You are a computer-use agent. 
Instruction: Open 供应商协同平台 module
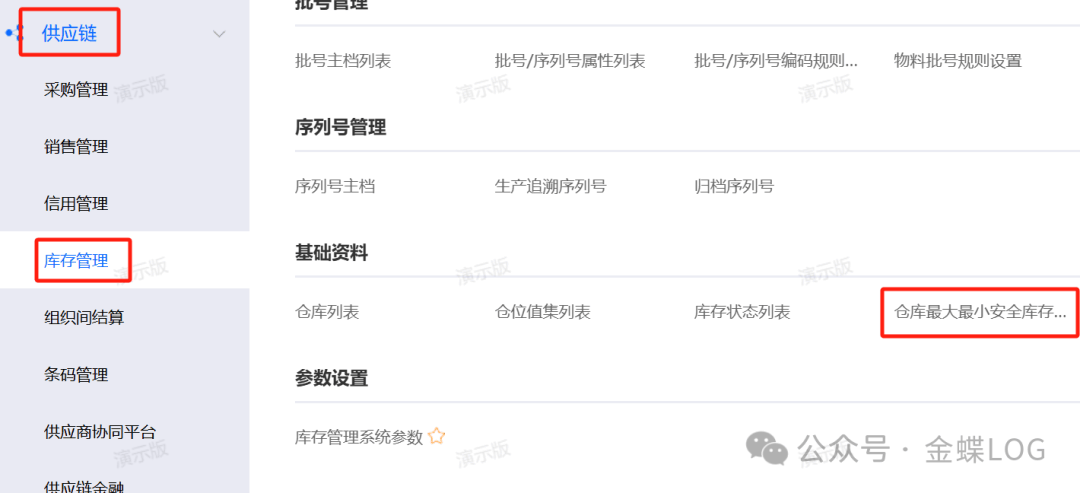coord(100,432)
